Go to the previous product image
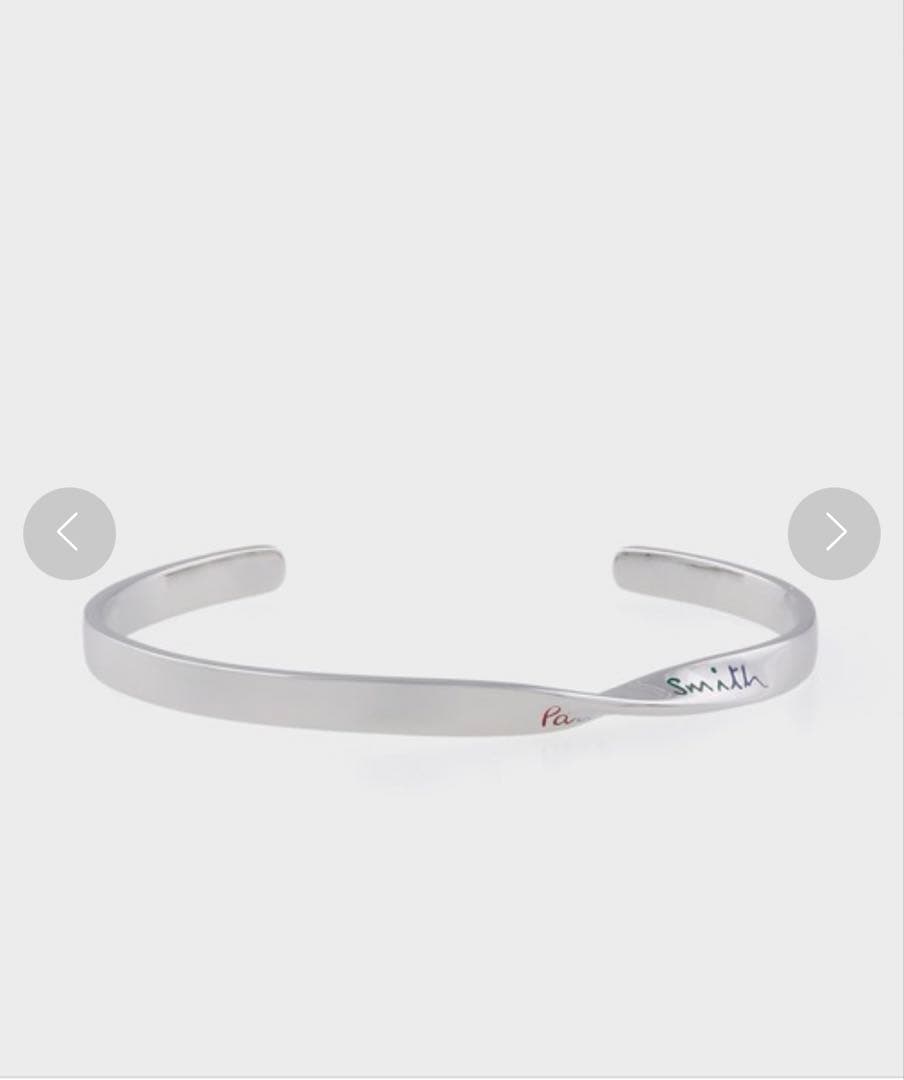904x1080 pixels. coord(69,533)
